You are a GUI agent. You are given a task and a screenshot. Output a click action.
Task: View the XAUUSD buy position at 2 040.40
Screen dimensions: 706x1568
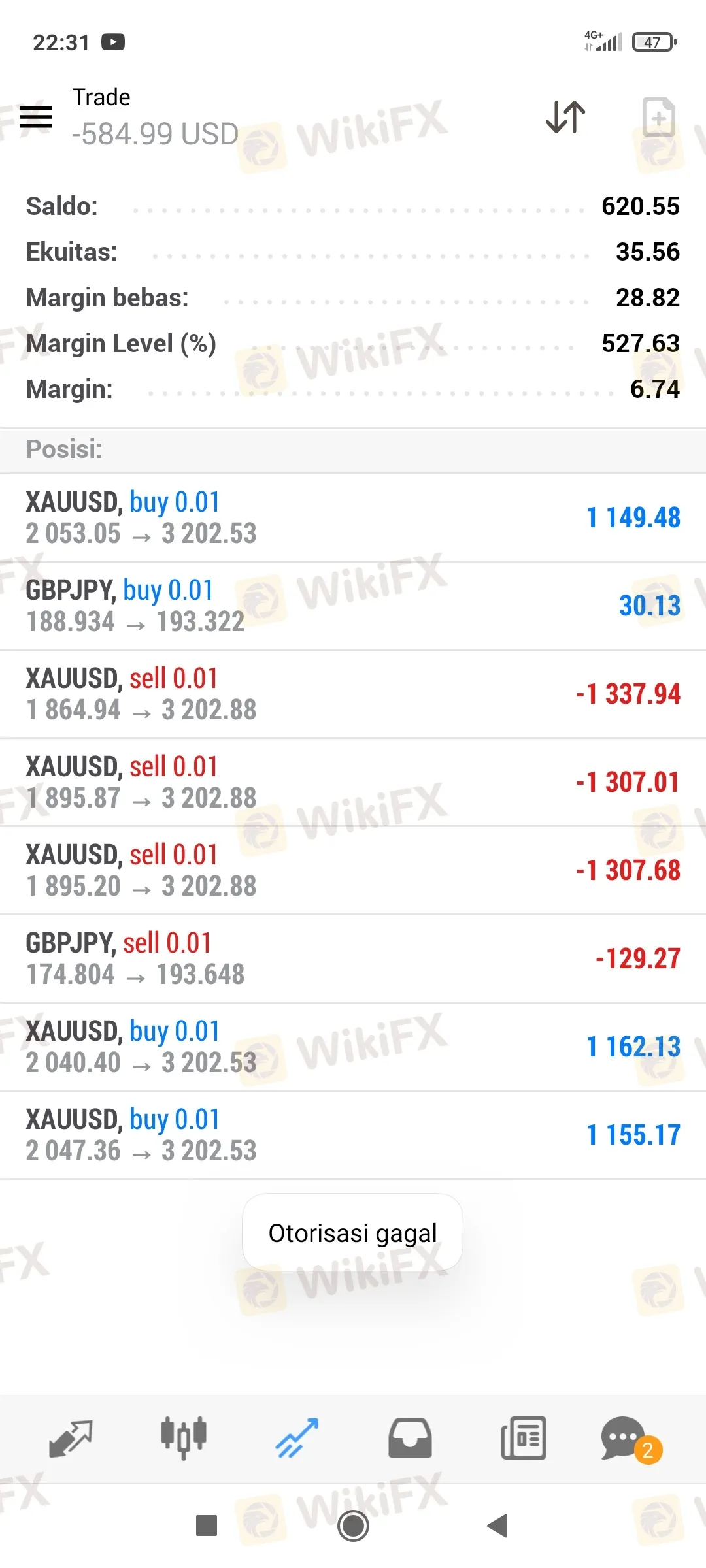pyautogui.click(x=353, y=1047)
